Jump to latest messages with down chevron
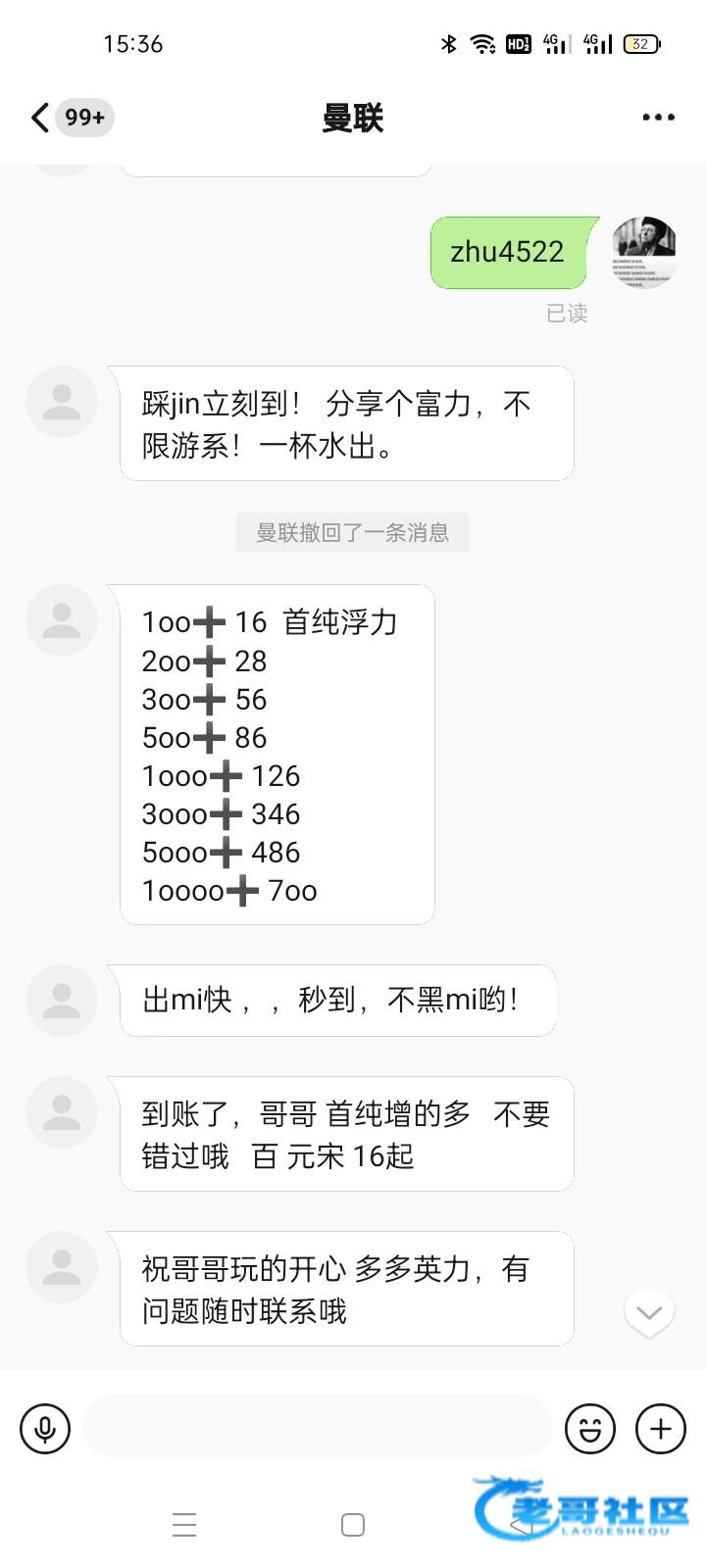706x1568 pixels. [649, 1312]
